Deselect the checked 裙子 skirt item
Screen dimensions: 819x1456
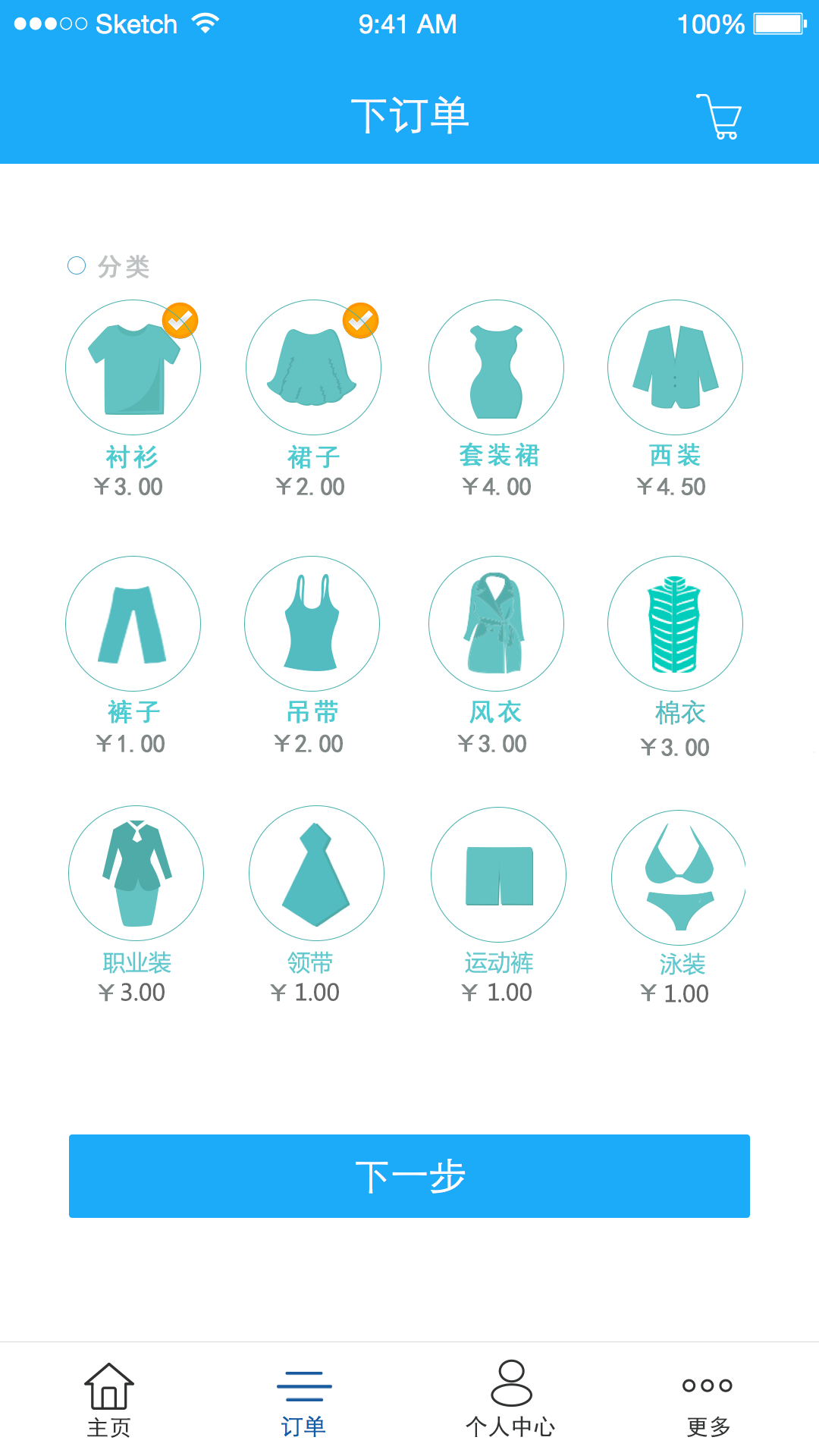click(x=360, y=319)
